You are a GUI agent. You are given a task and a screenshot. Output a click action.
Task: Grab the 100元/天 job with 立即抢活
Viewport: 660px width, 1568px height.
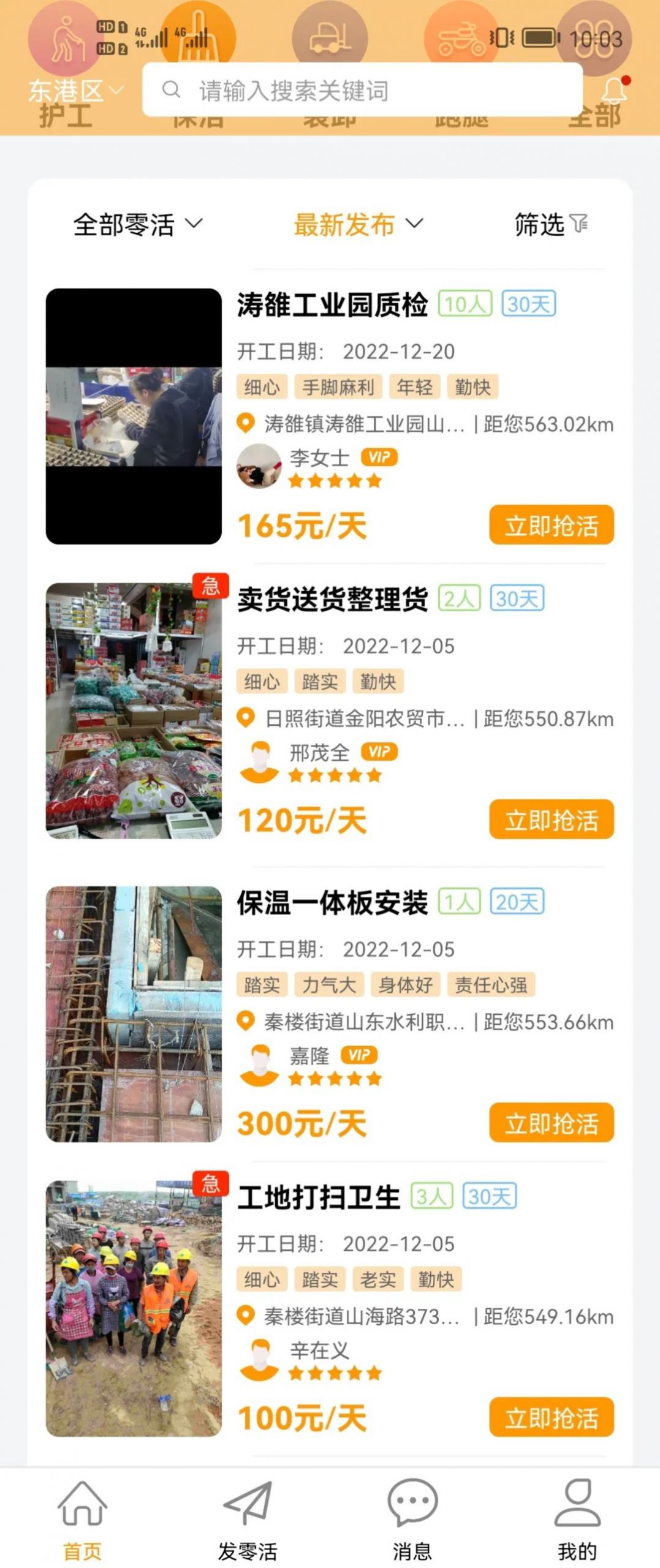click(551, 1417)
